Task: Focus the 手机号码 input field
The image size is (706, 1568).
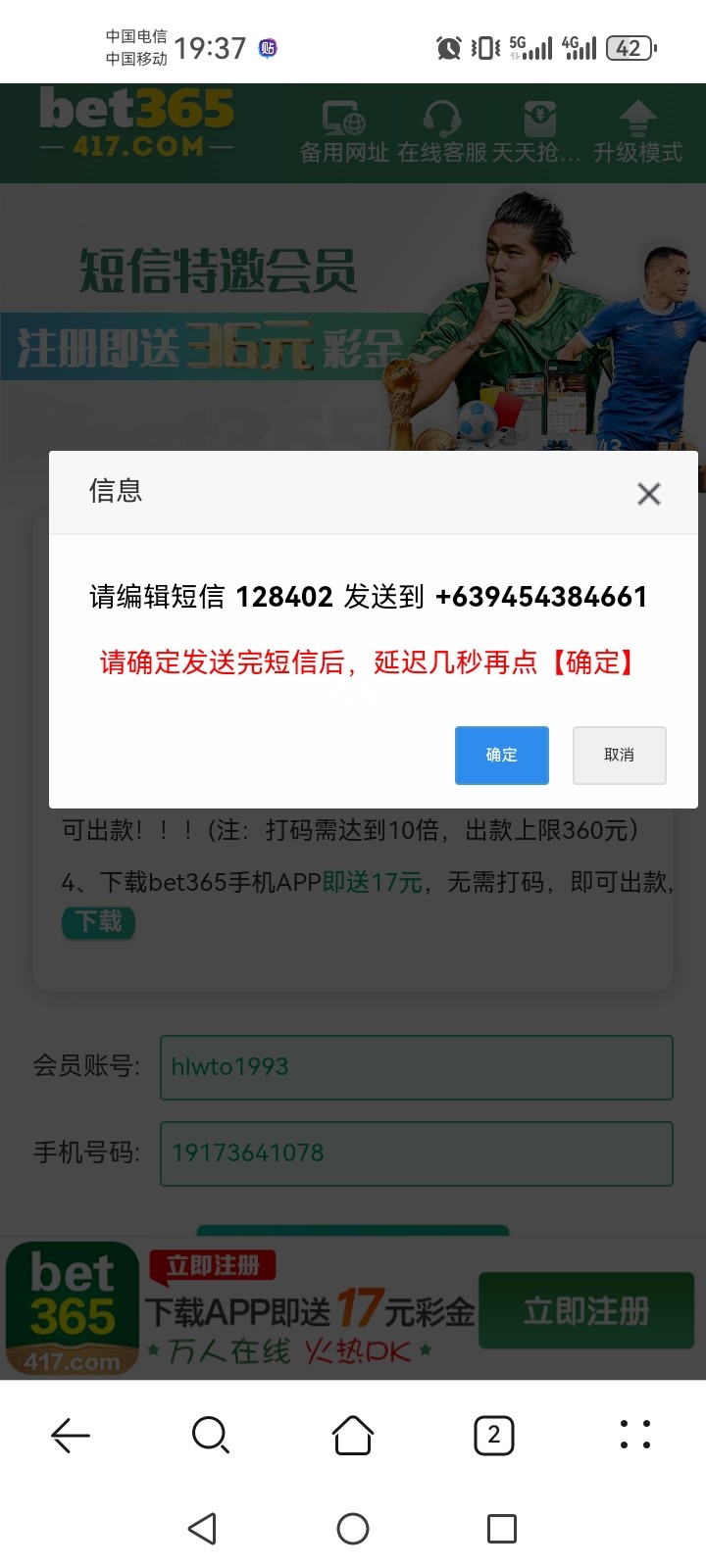Action: tap(417, 1153)
